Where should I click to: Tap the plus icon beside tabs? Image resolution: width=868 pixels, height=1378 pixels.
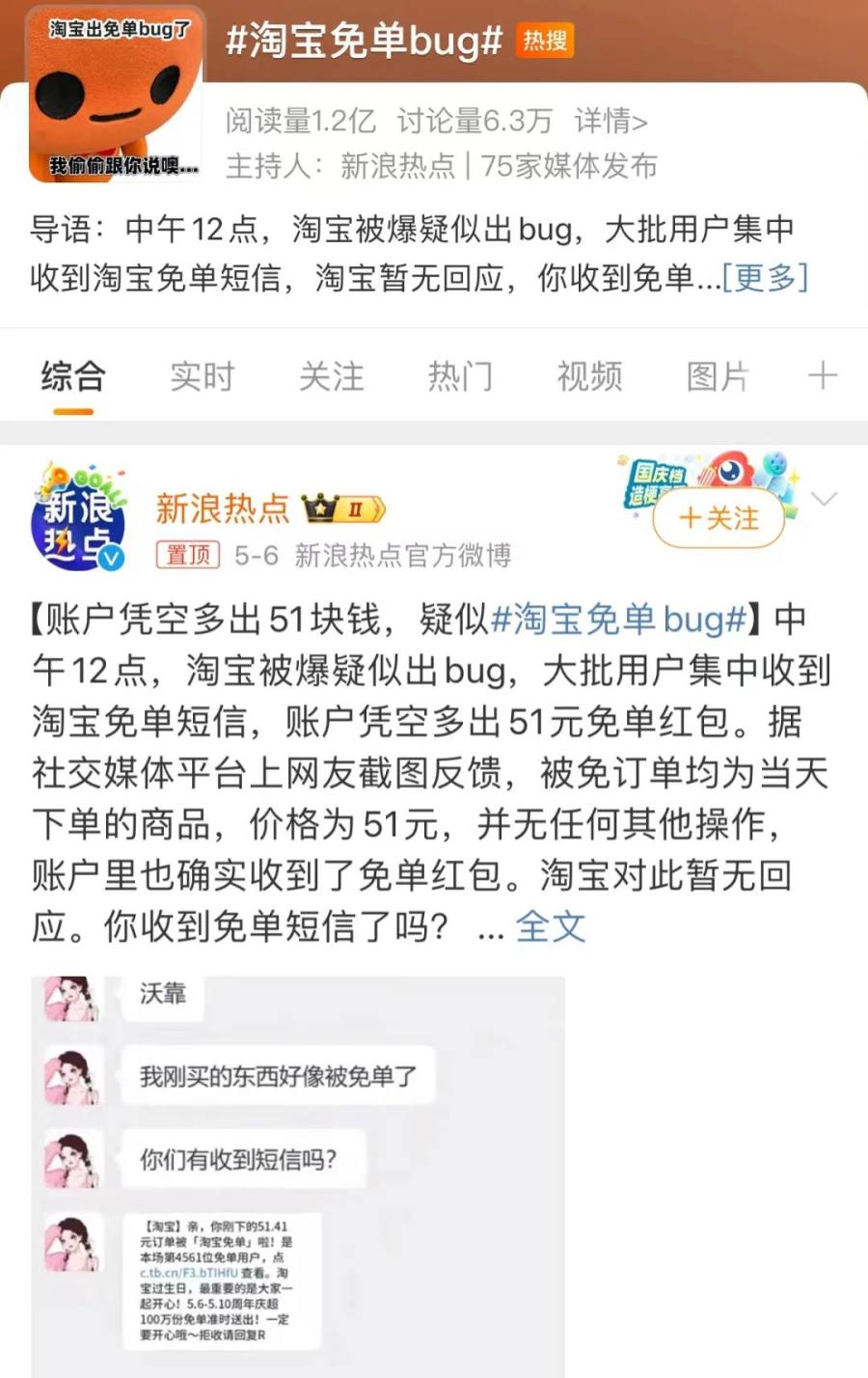pos(823,375)
